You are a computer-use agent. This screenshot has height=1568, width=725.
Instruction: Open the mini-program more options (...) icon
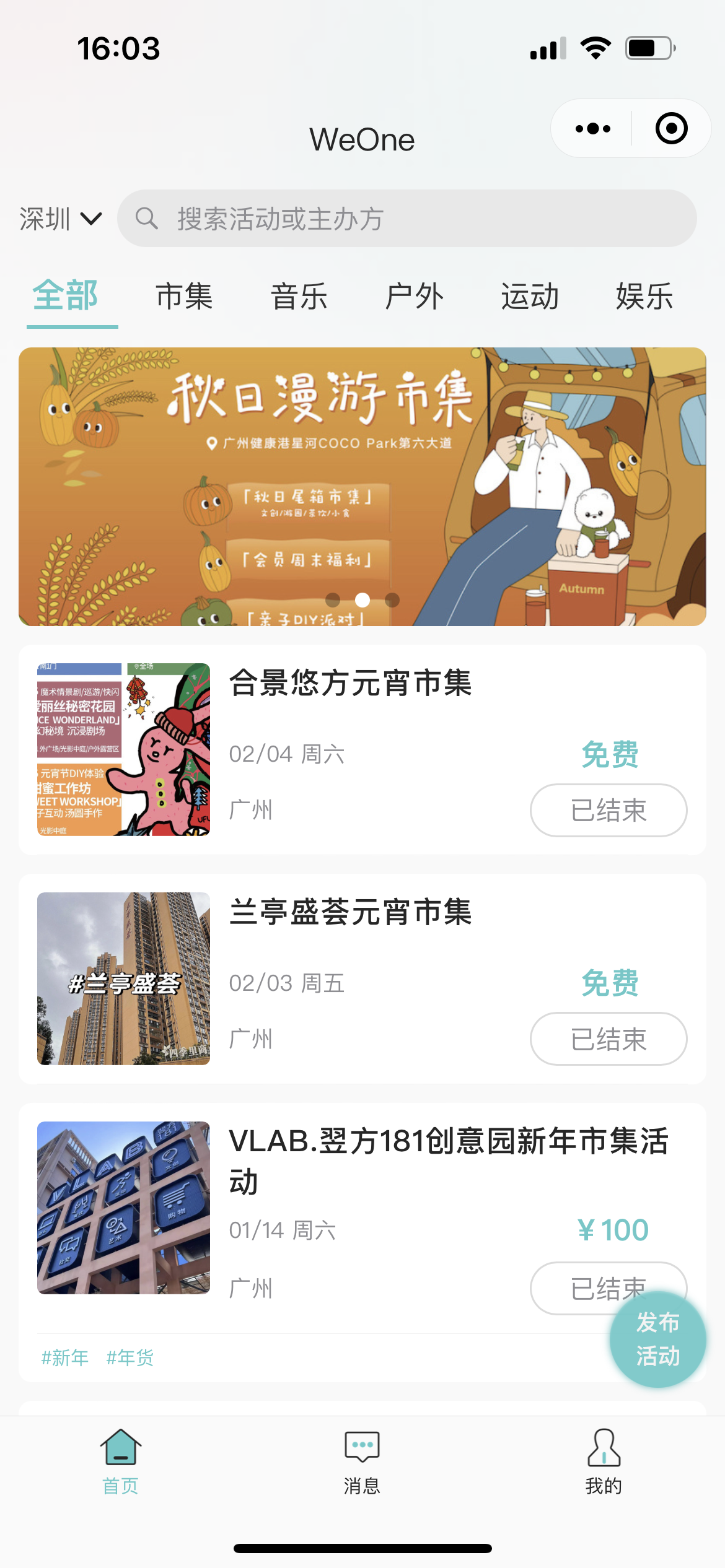click(x=592, y=128)
